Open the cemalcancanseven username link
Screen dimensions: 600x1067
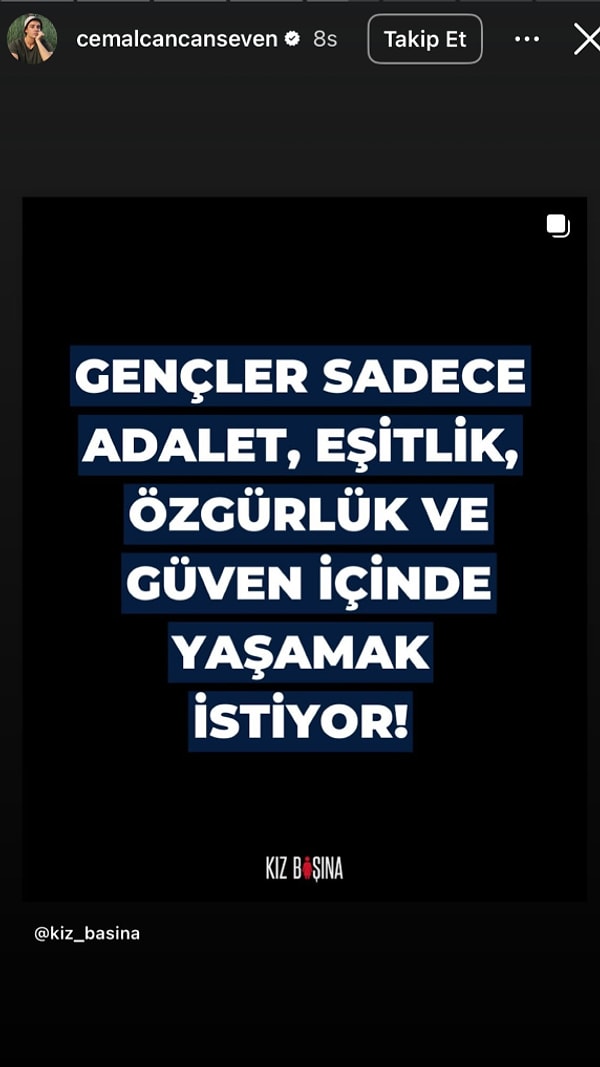(x=176, y=39)
